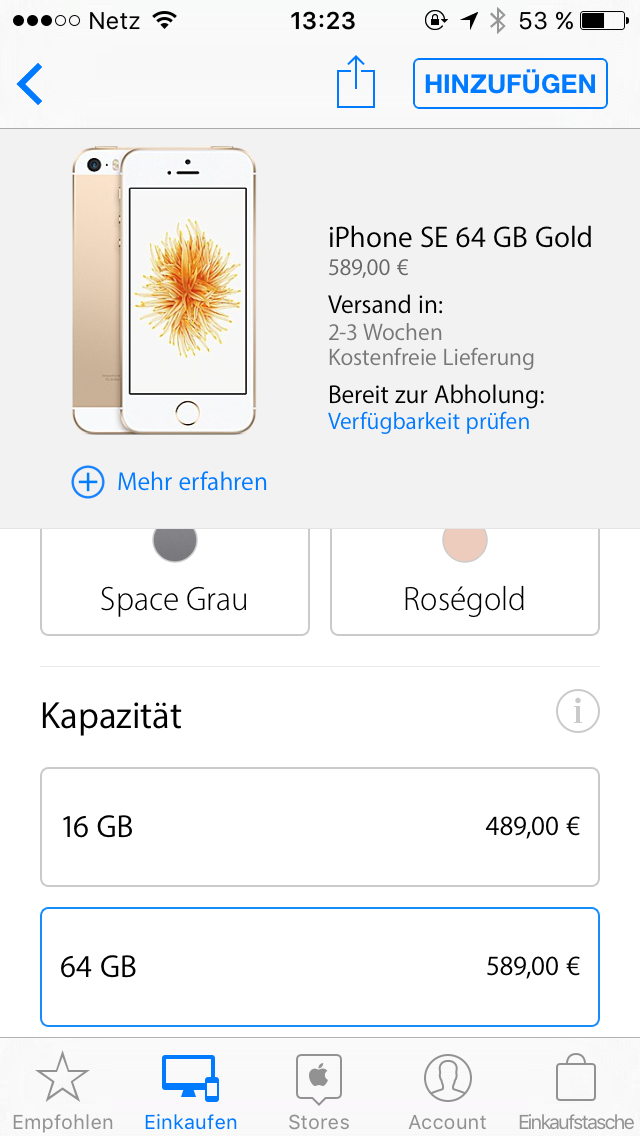Go back with the top-left arrow

(x=31, y=84)
